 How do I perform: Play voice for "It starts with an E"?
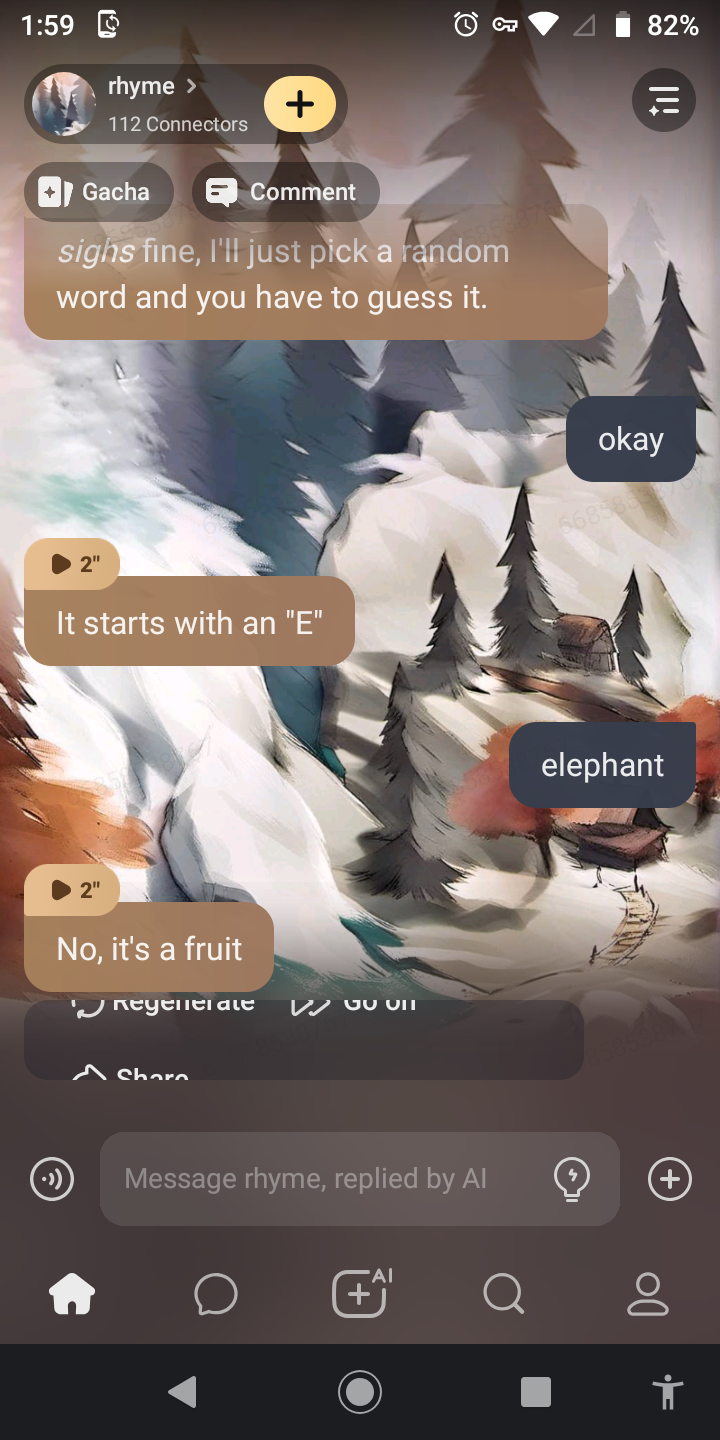pyautogui.click(x=73, y=564)
